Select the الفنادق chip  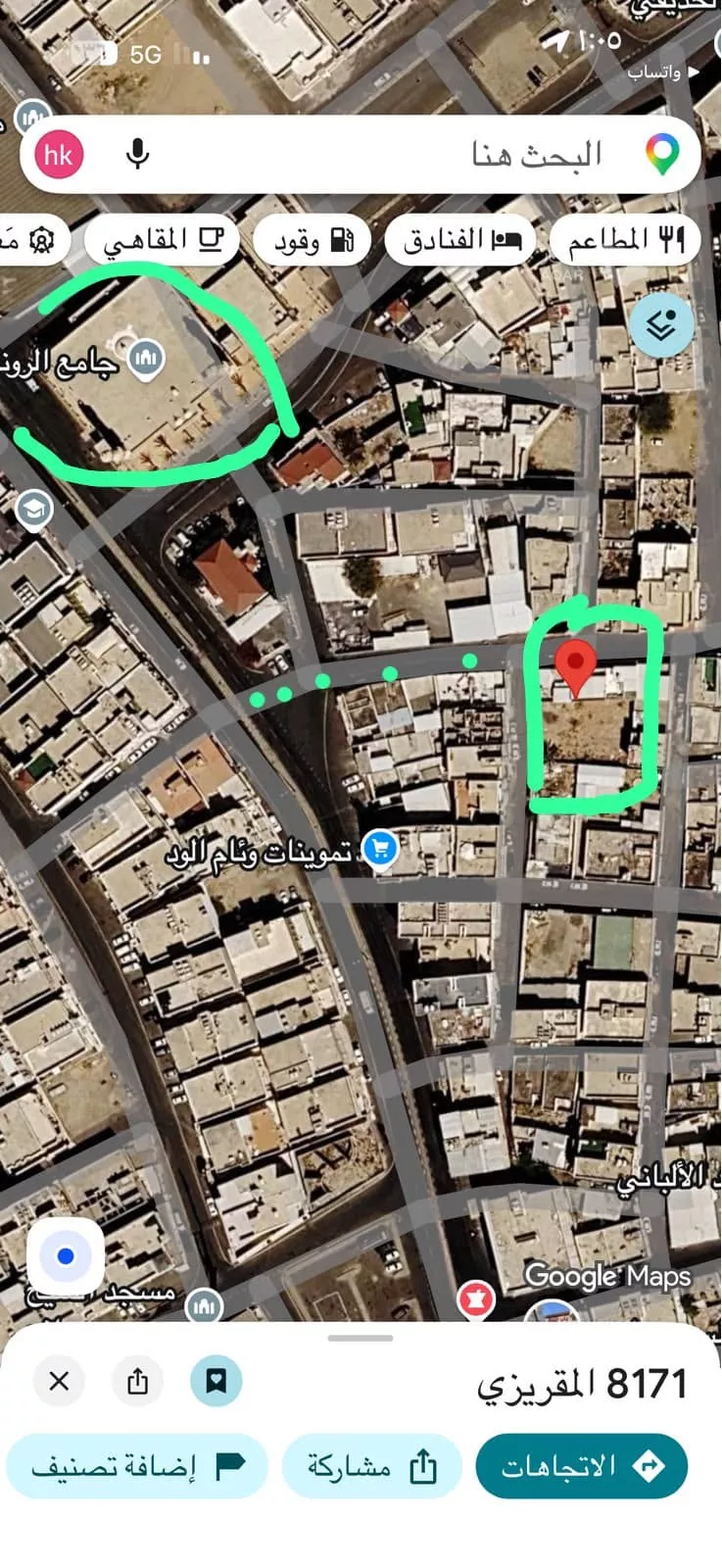[x=460, y=239]
